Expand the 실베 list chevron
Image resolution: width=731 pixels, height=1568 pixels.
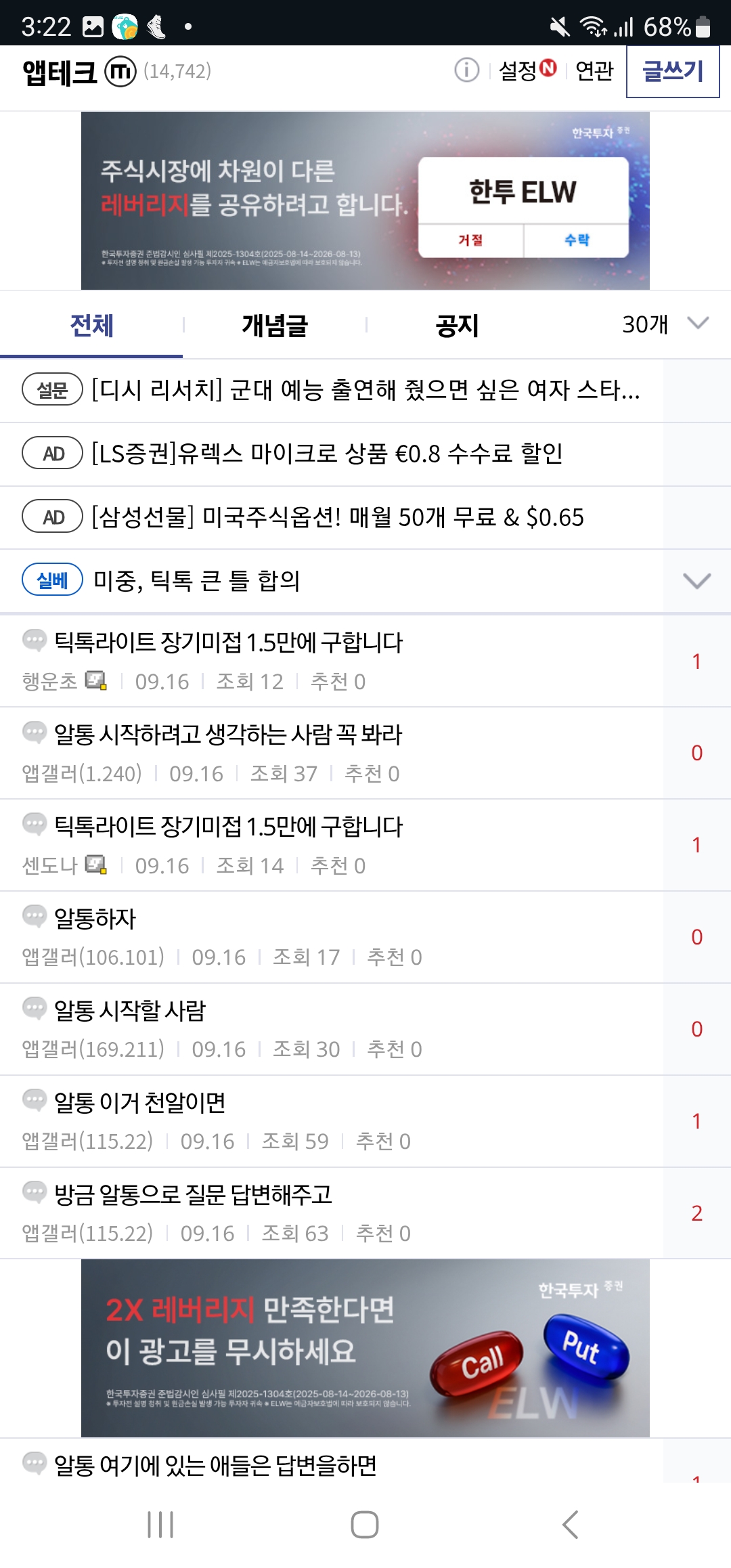point(696,581)
